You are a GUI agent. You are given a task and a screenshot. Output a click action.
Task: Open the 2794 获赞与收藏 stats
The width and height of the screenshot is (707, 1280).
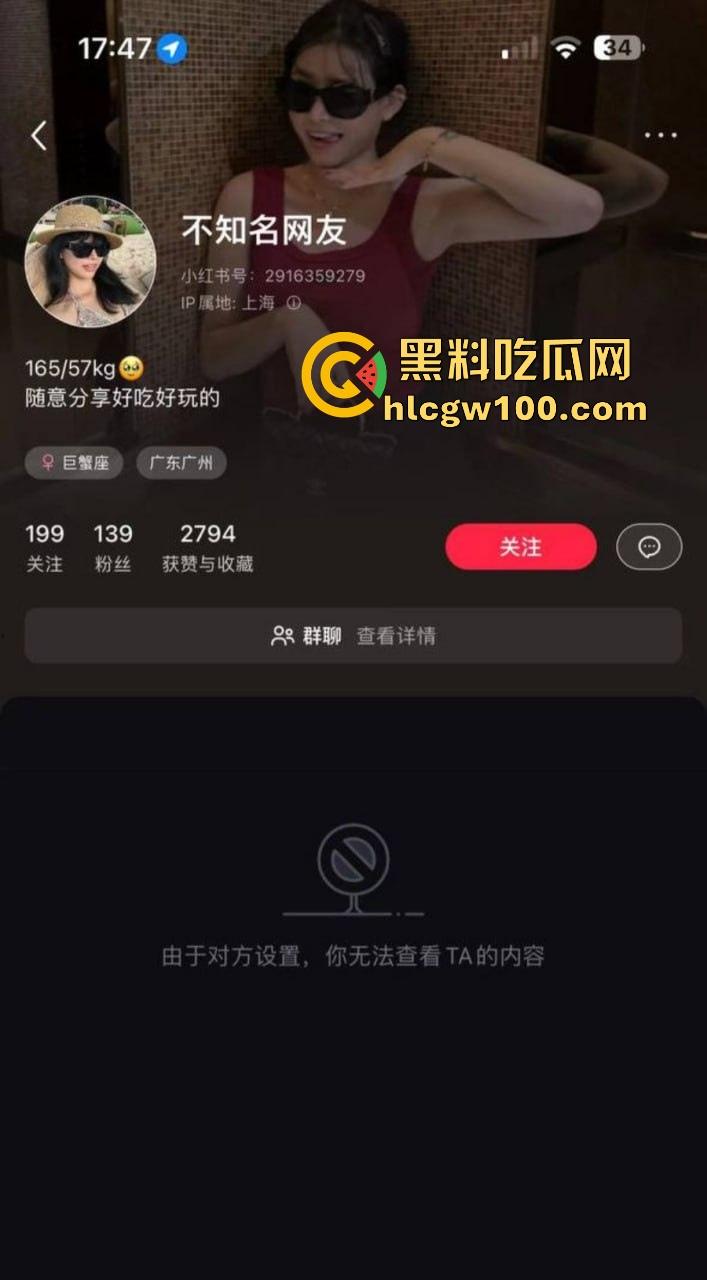(207, 548)
